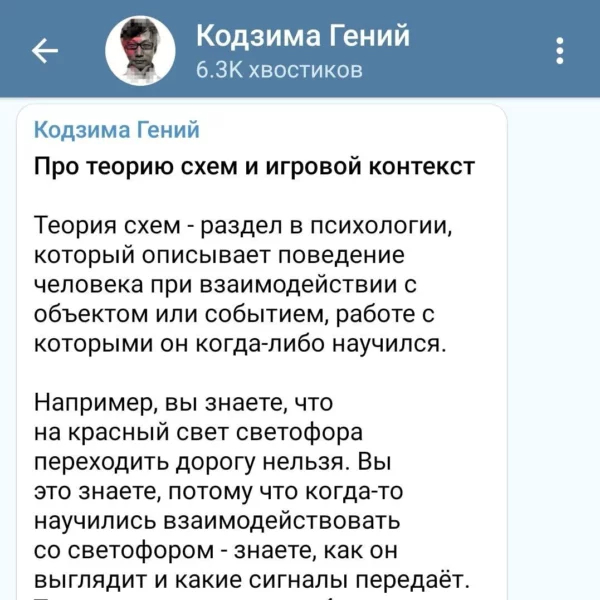Open channel info via Кодзима Гений title
The height and width of the screenshot is (600, 600).
pyautogui.click(x=302, y=37)
